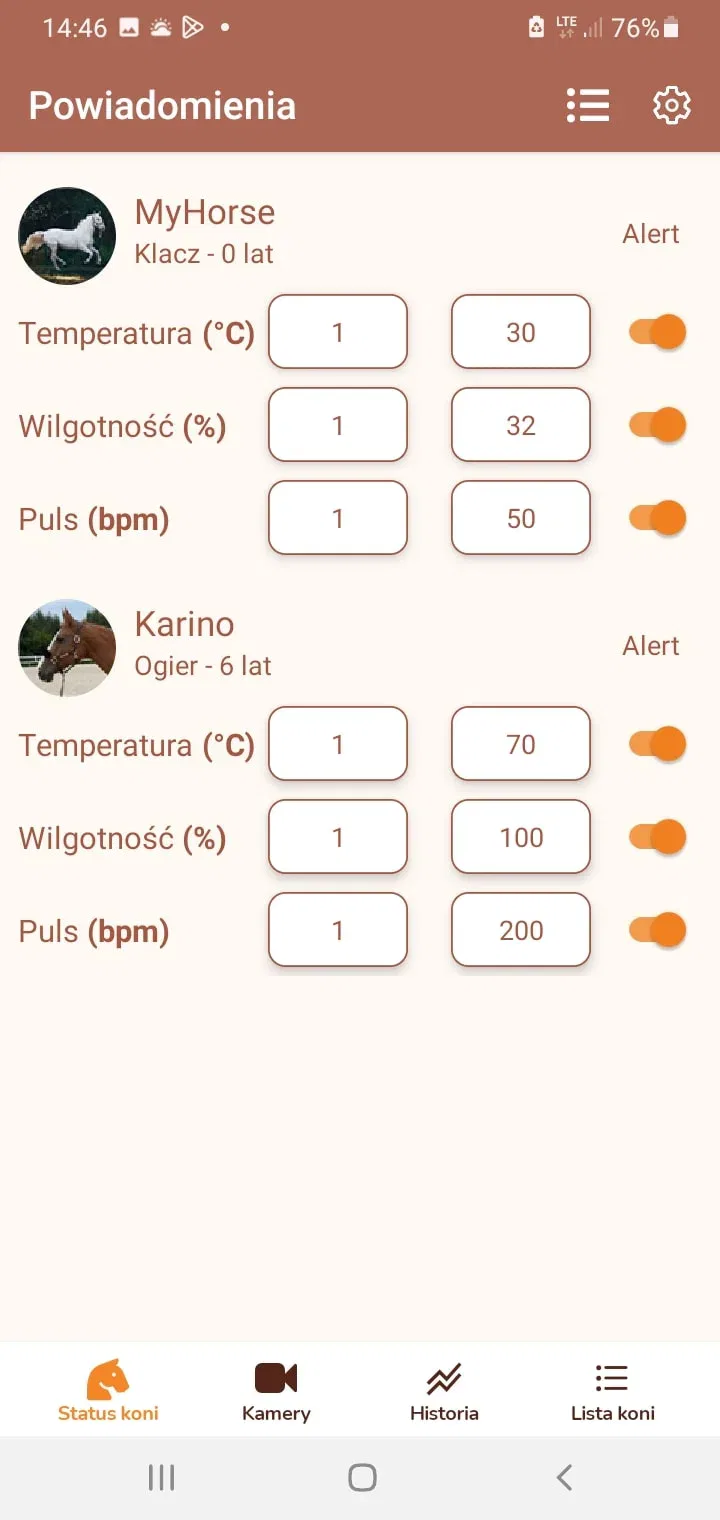This screenshot has height=1520, width=720.
Task: Turn off MyHorse Puls alert switch
Action: [658, 518]
